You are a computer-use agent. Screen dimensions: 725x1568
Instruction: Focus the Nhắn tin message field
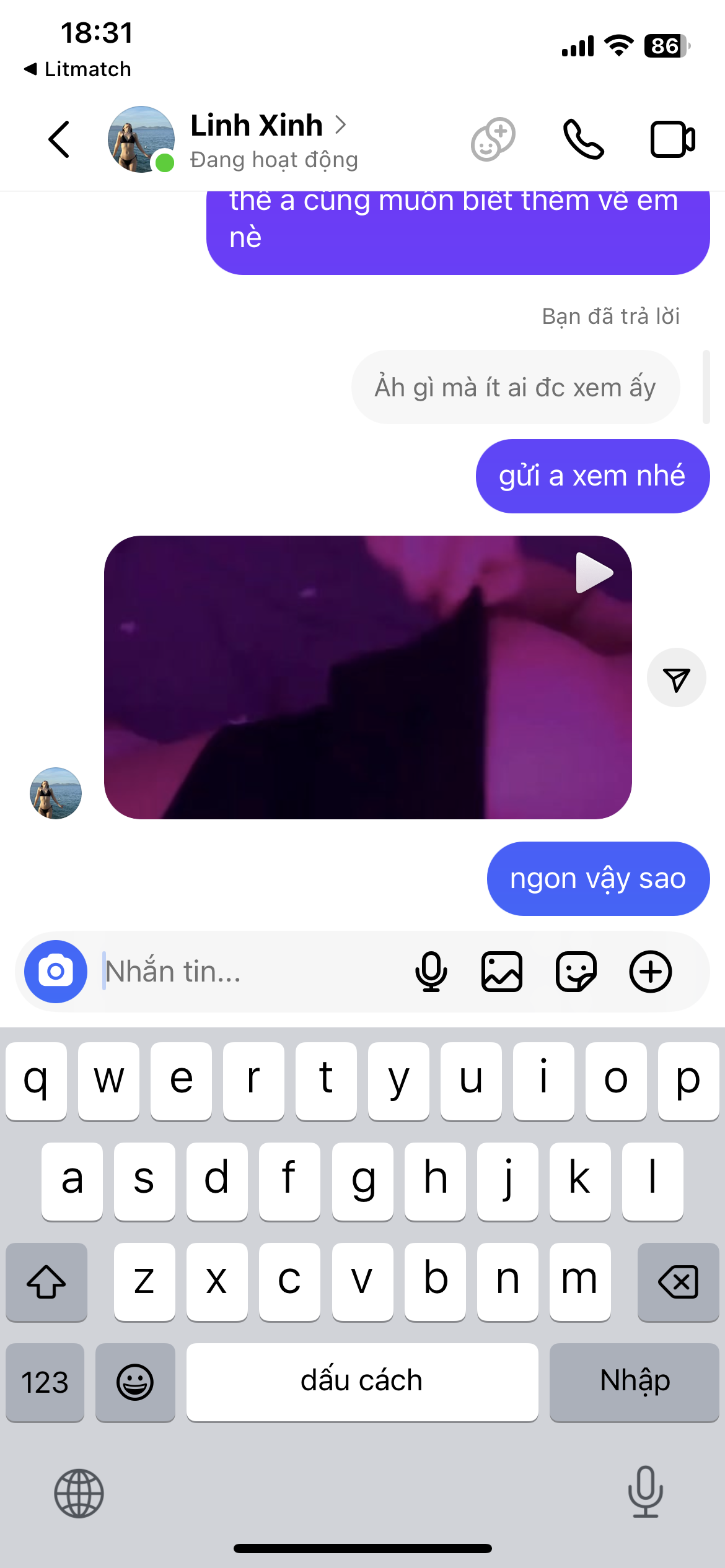tap(248, 971)
